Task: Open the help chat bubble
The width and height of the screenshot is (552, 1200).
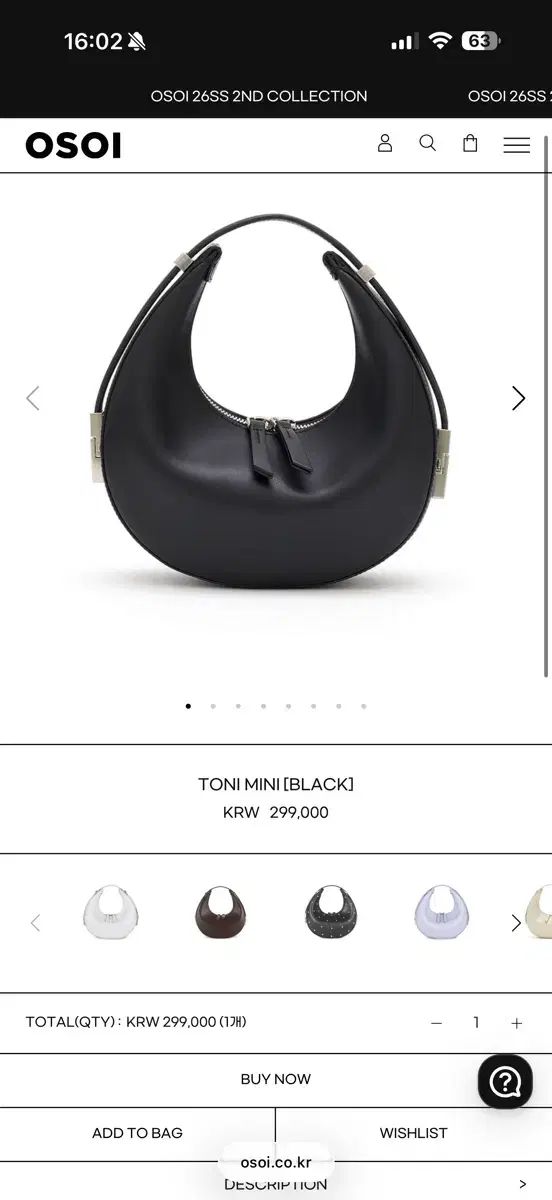Action: 505,1081
